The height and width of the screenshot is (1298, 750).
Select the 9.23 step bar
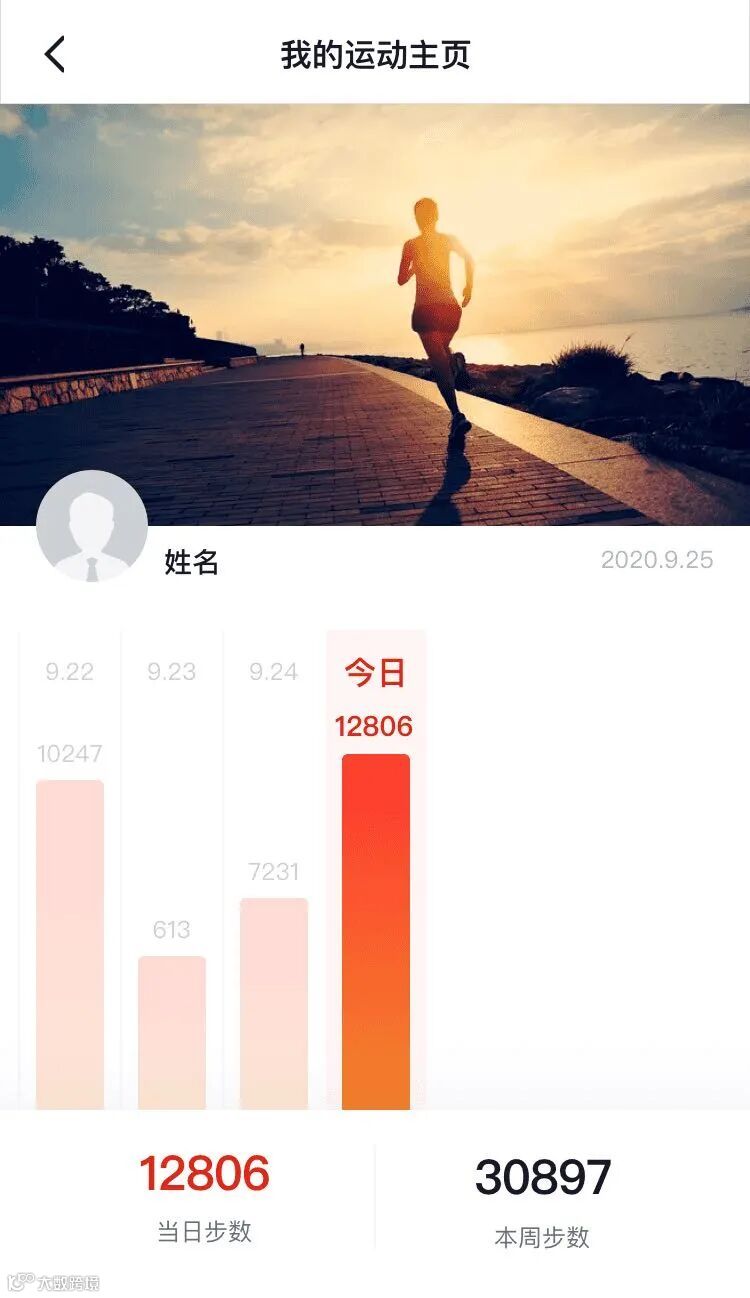click(x=172, y=1032)
